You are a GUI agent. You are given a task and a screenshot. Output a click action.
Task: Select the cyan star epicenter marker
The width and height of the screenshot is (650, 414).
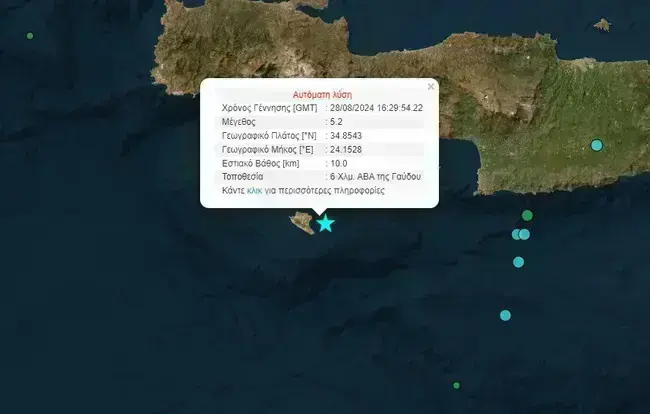(325, 223)
